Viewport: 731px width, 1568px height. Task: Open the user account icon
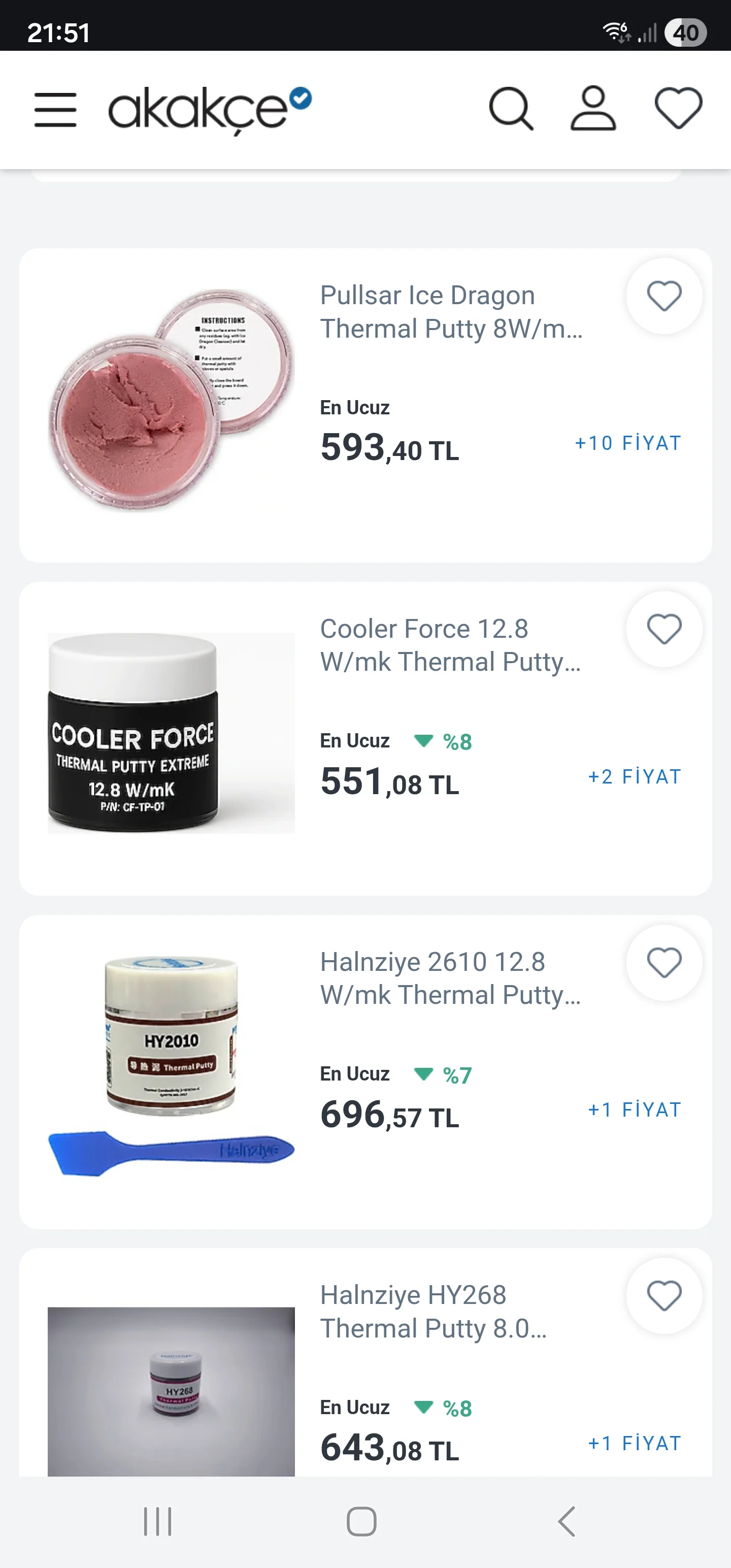593,109
